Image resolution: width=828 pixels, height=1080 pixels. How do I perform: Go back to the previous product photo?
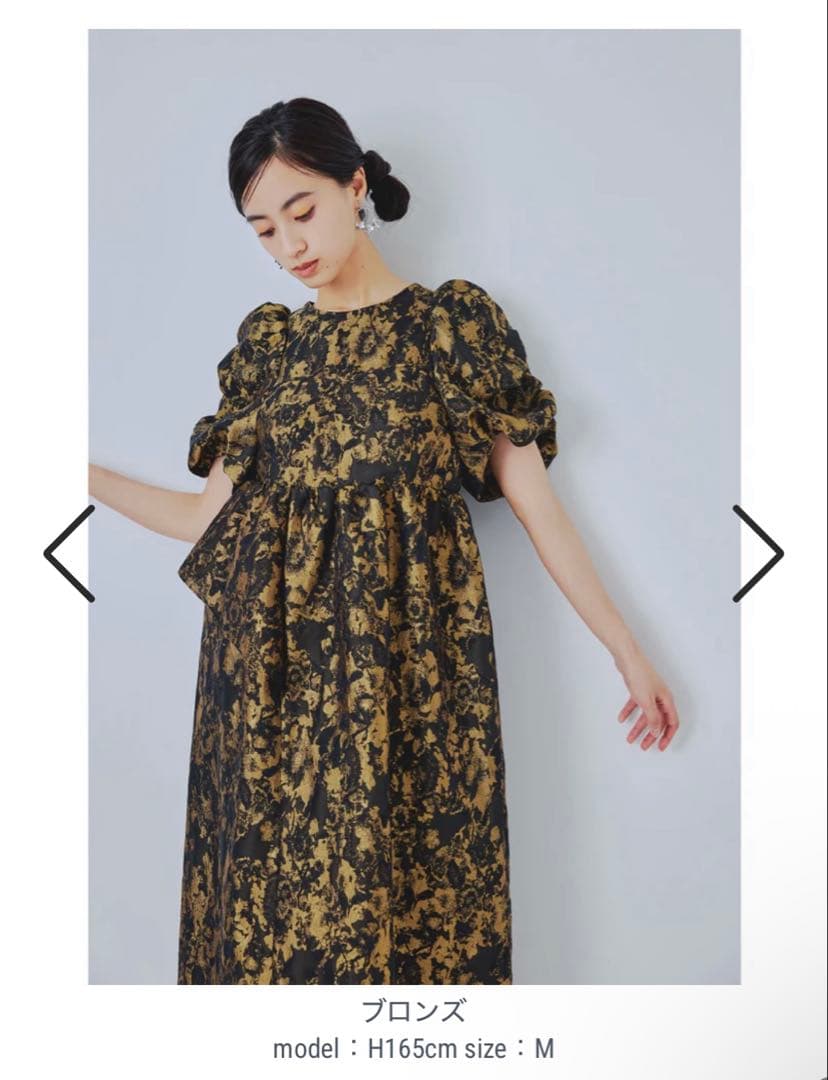click(69, 553)
